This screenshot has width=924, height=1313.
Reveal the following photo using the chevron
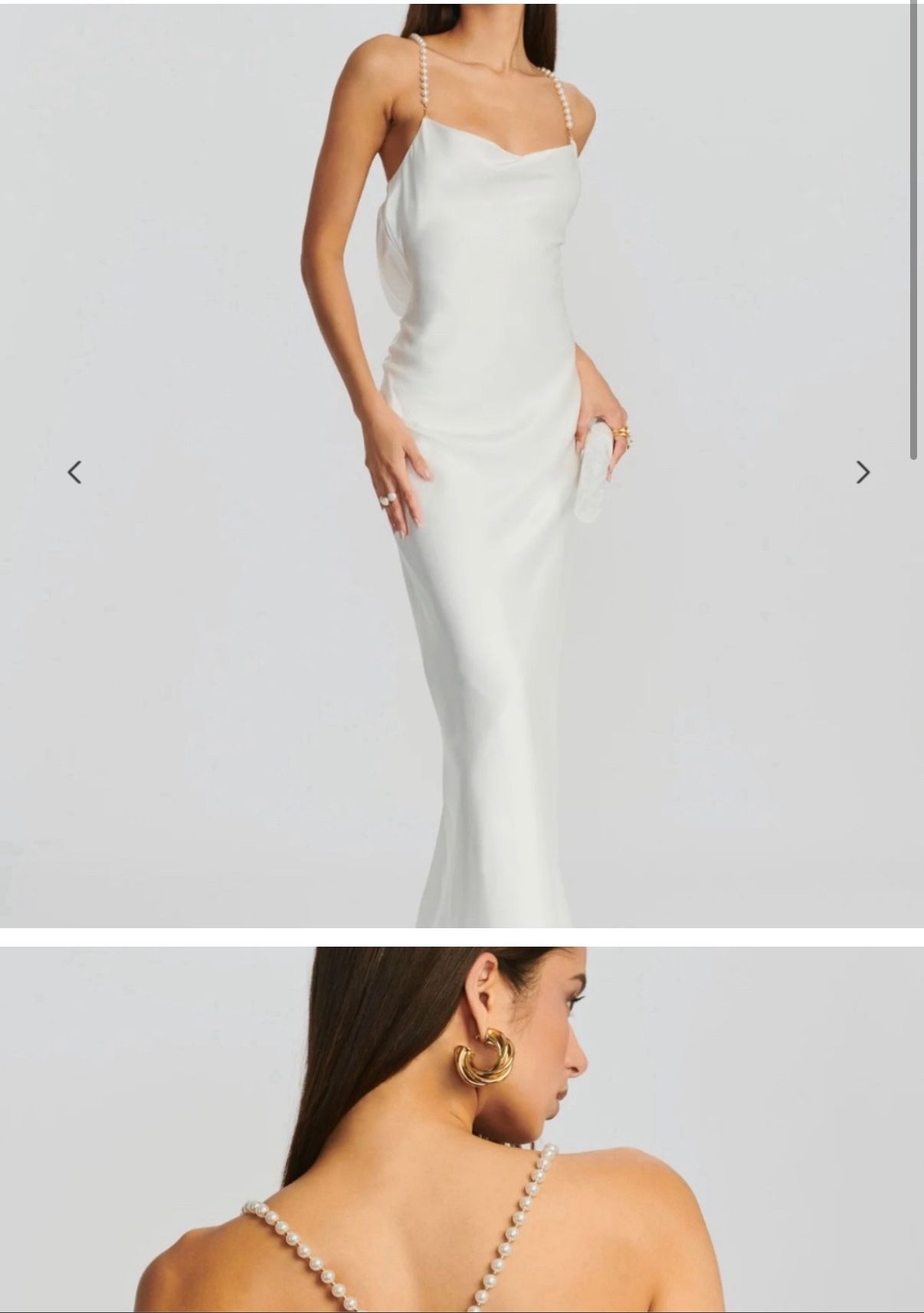coord(864,472)
